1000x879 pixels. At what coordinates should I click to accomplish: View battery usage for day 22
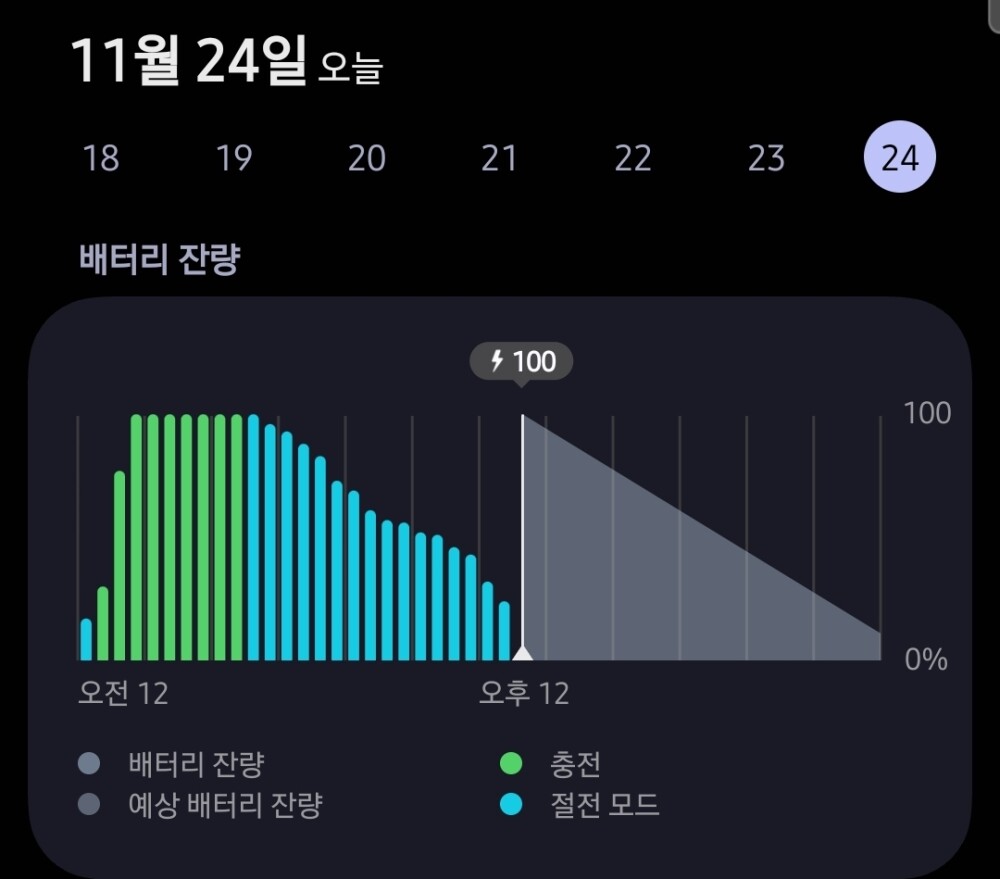click(x=633, y=158)
